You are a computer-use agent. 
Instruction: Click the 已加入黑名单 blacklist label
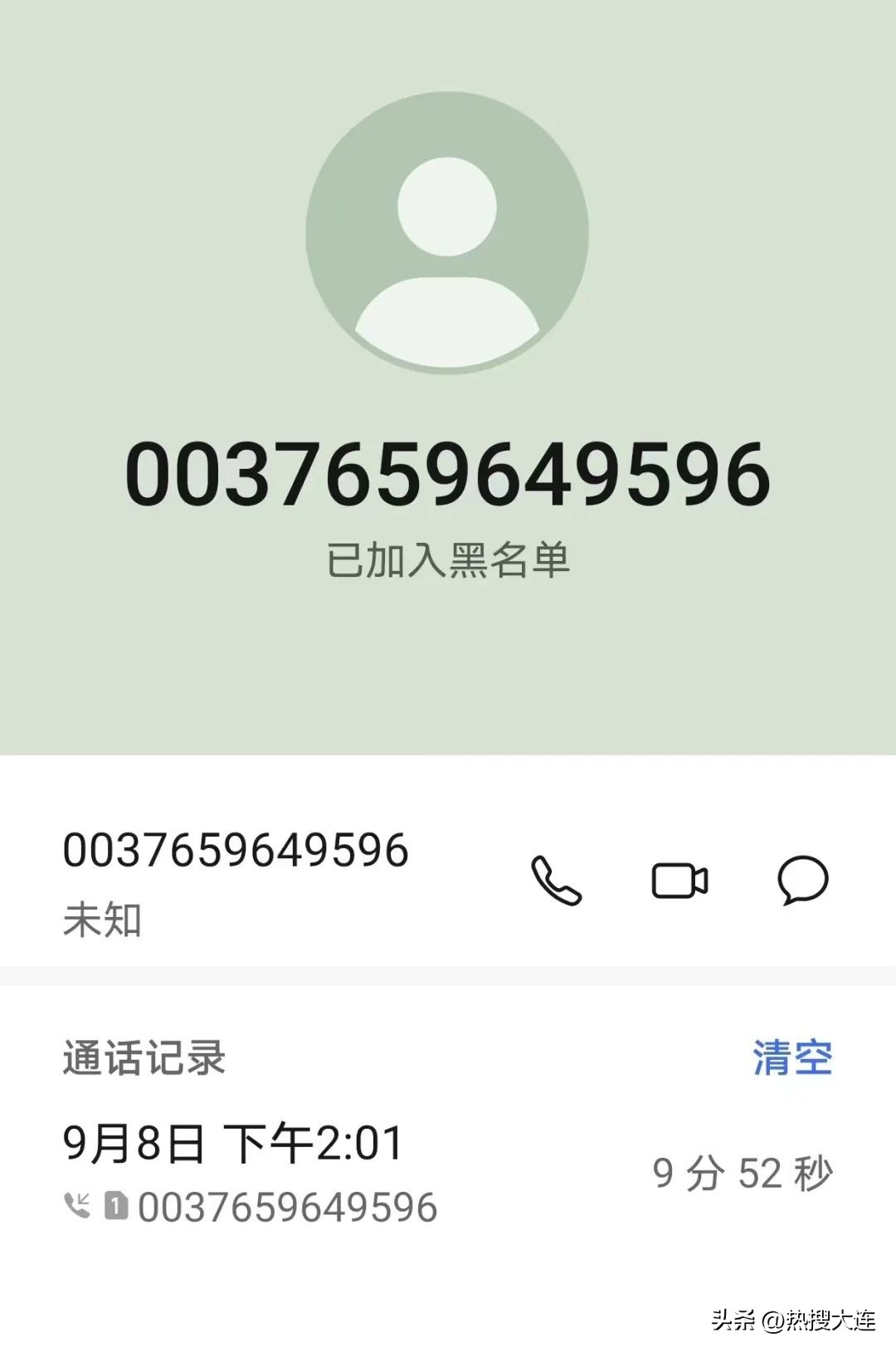click(448, 559)
